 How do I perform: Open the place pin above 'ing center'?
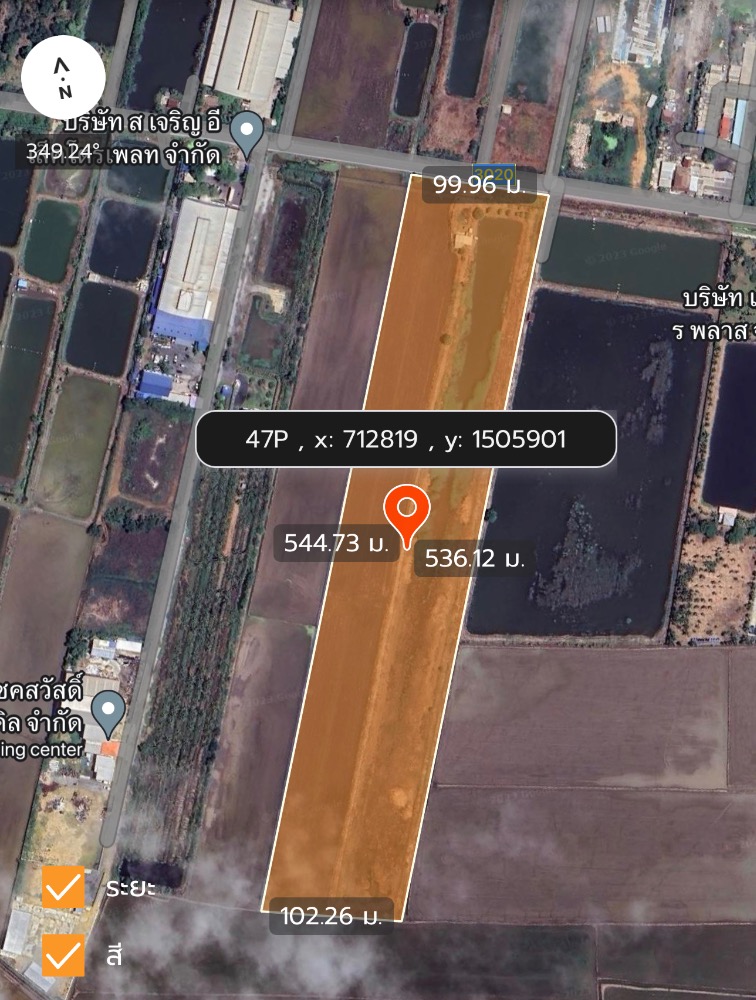tap(108, 712)
